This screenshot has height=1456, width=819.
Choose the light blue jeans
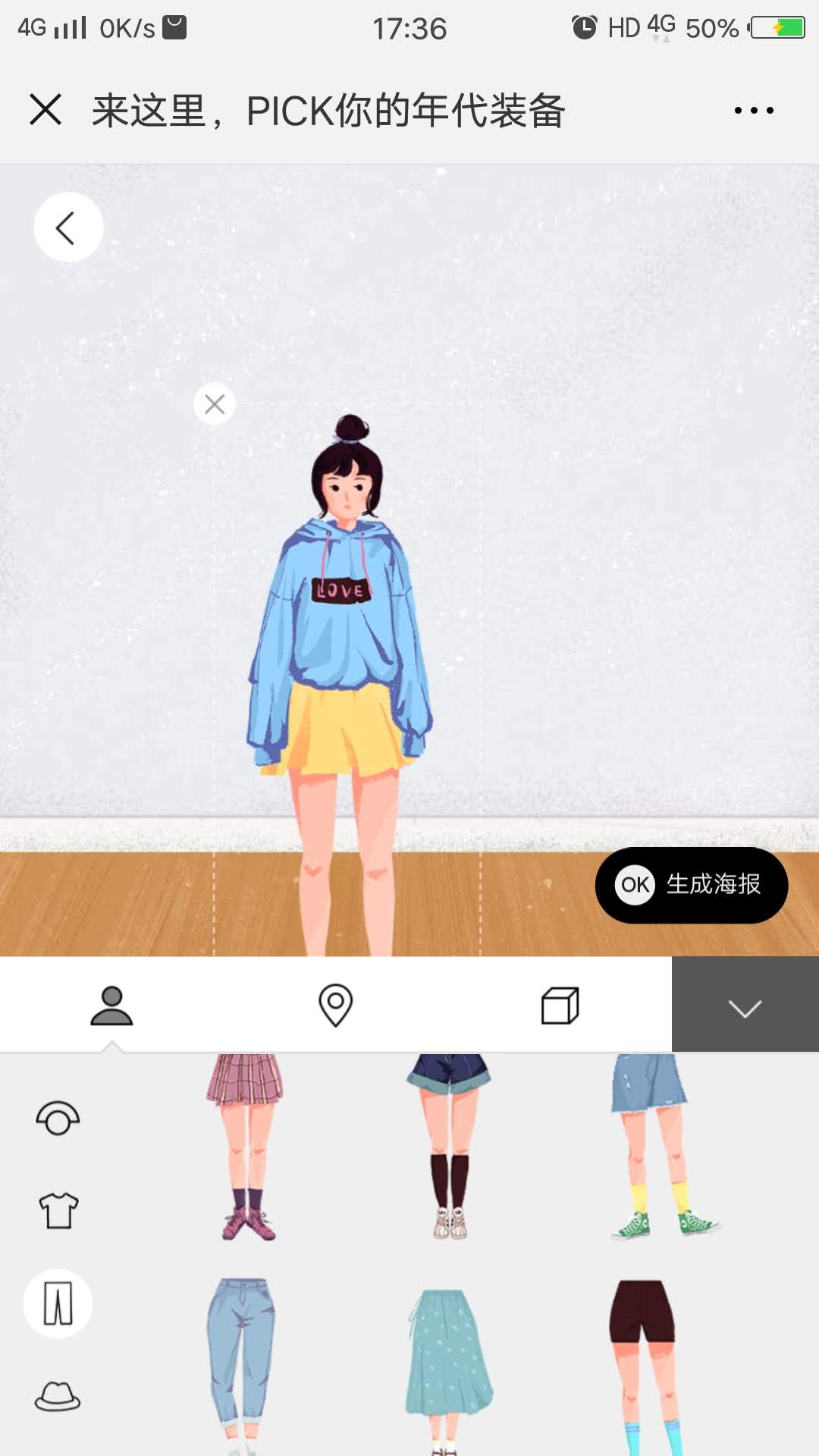[x=241, y=1357]
